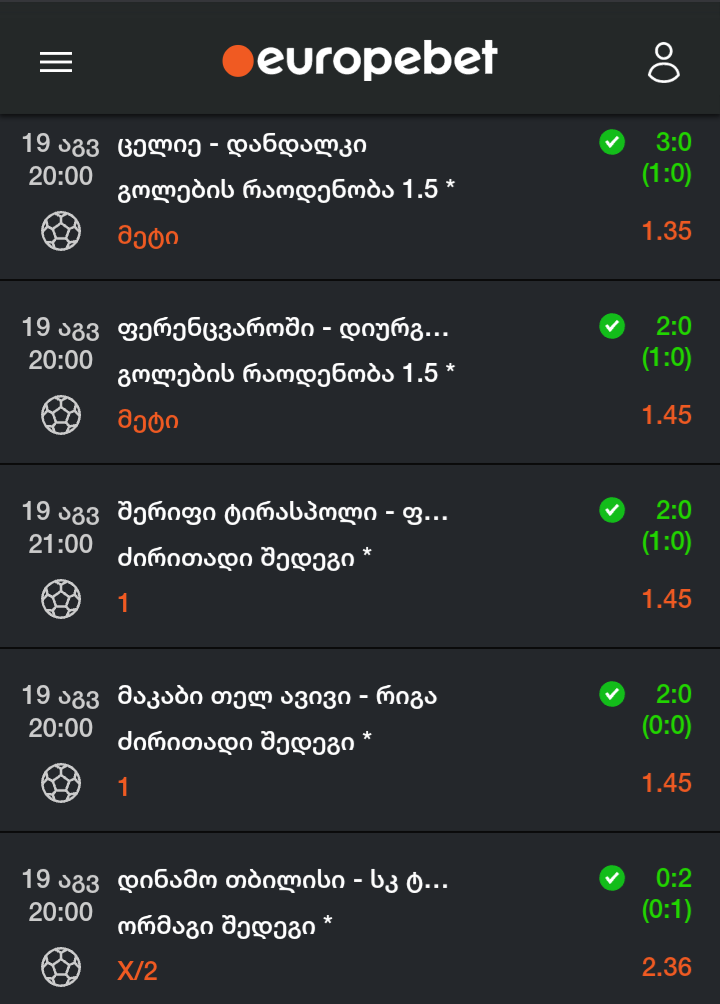Viewport: 720px width, 1004px height.
Task: Open the user profile account icon
Action: pyautogui.click(x=663, y=62)
